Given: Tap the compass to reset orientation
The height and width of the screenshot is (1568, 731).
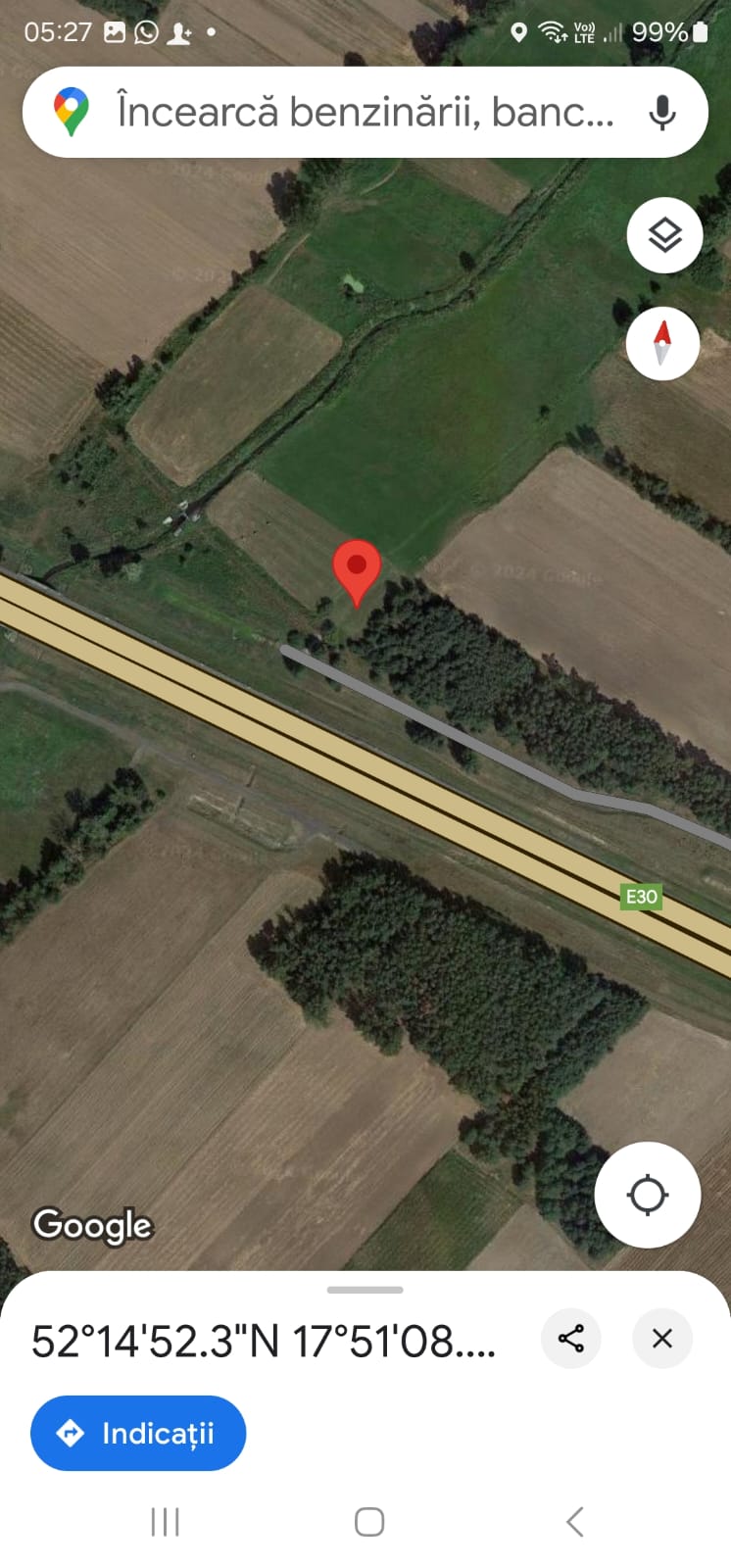Looking at the screenshot, I should 662,343.
